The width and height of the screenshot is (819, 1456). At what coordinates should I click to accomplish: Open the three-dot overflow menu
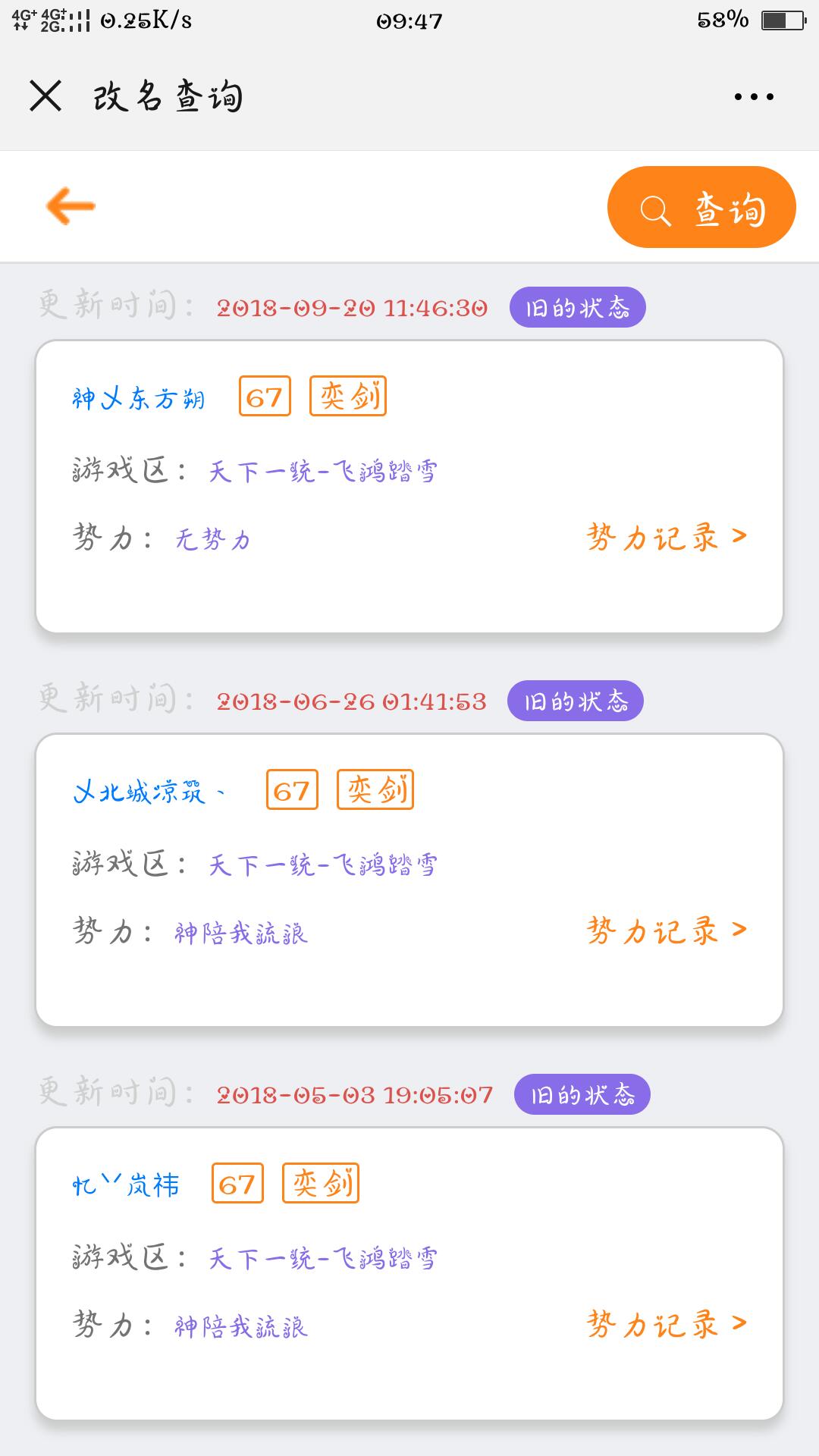point(754,96)
